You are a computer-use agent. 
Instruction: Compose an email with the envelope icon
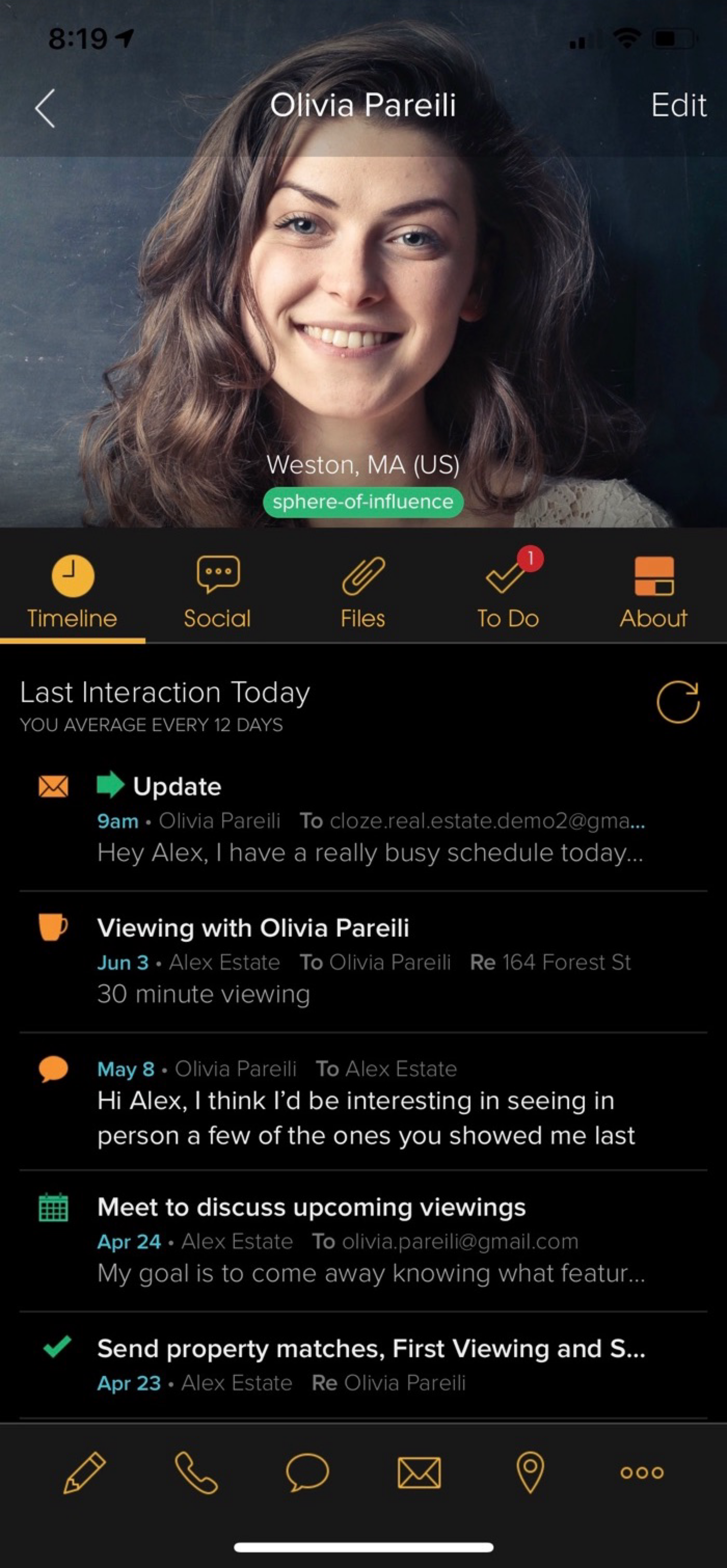tap(419, 1473)
